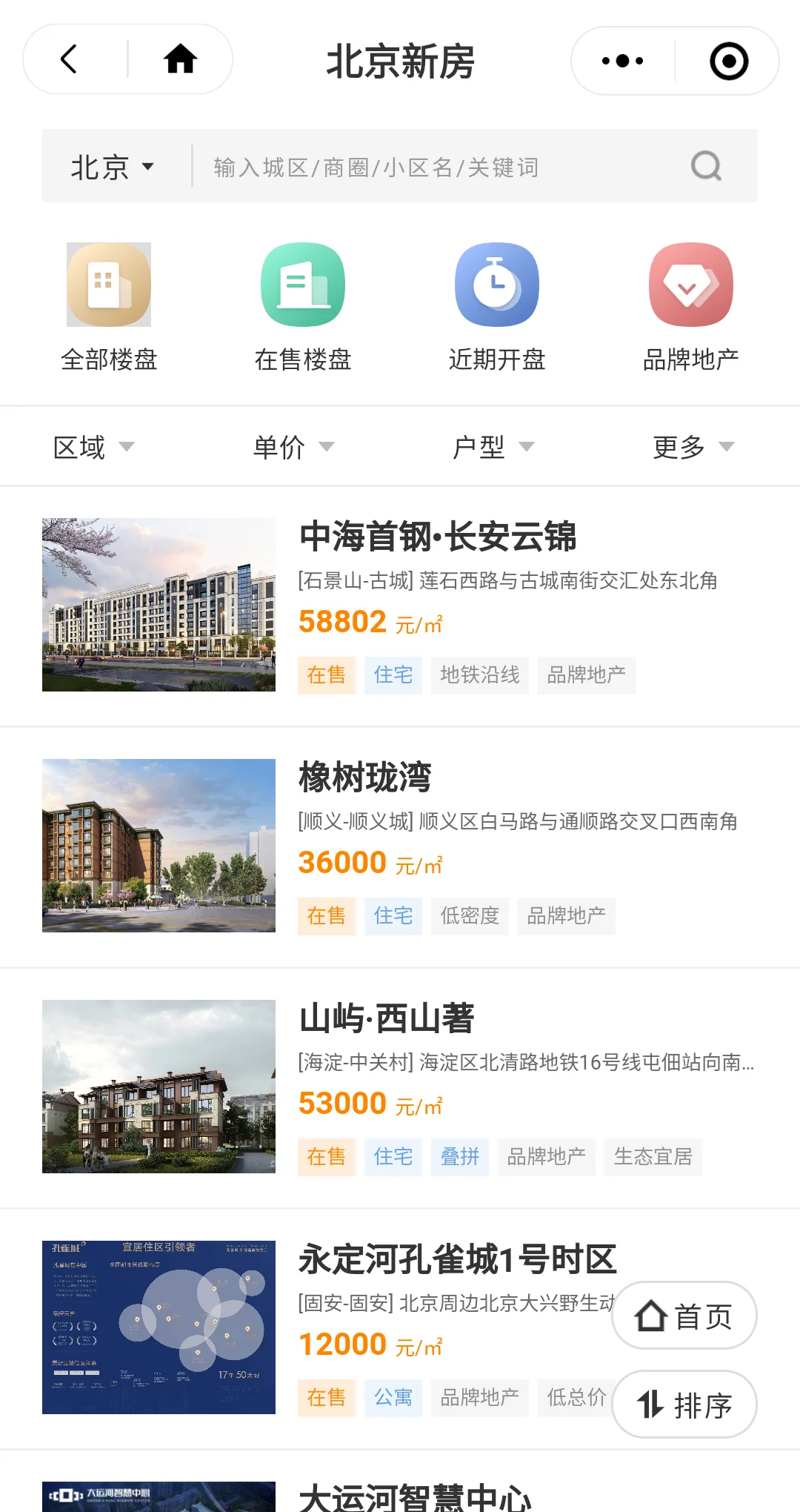Viewport: 800px width, 1512px height.
Task: Open the 中海首钢·长安云锦 listing
Action: pos(437,537)
